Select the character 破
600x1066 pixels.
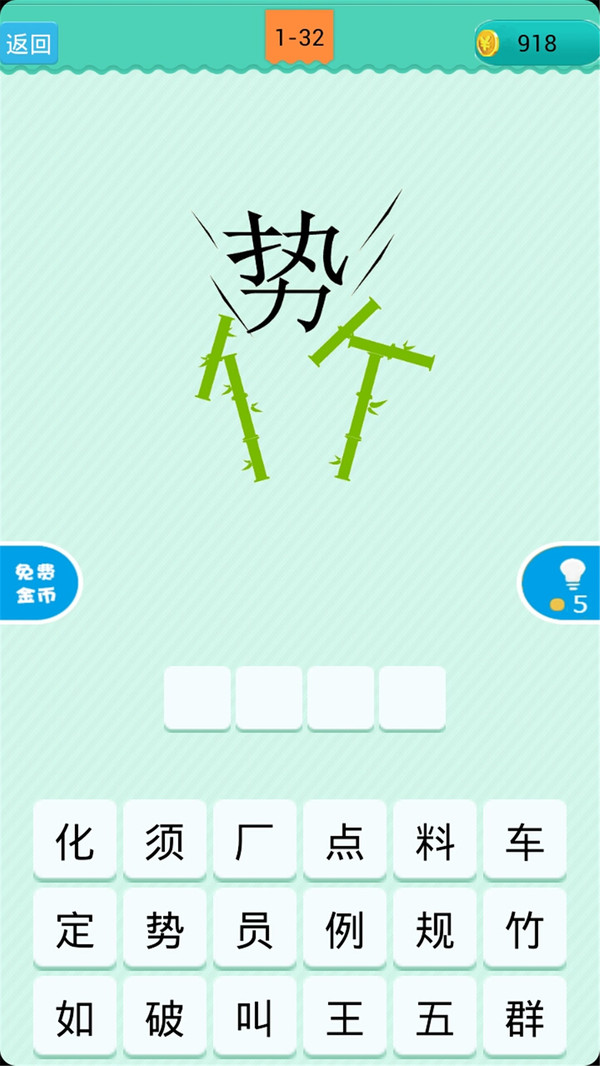click(x=165, y=1019)
